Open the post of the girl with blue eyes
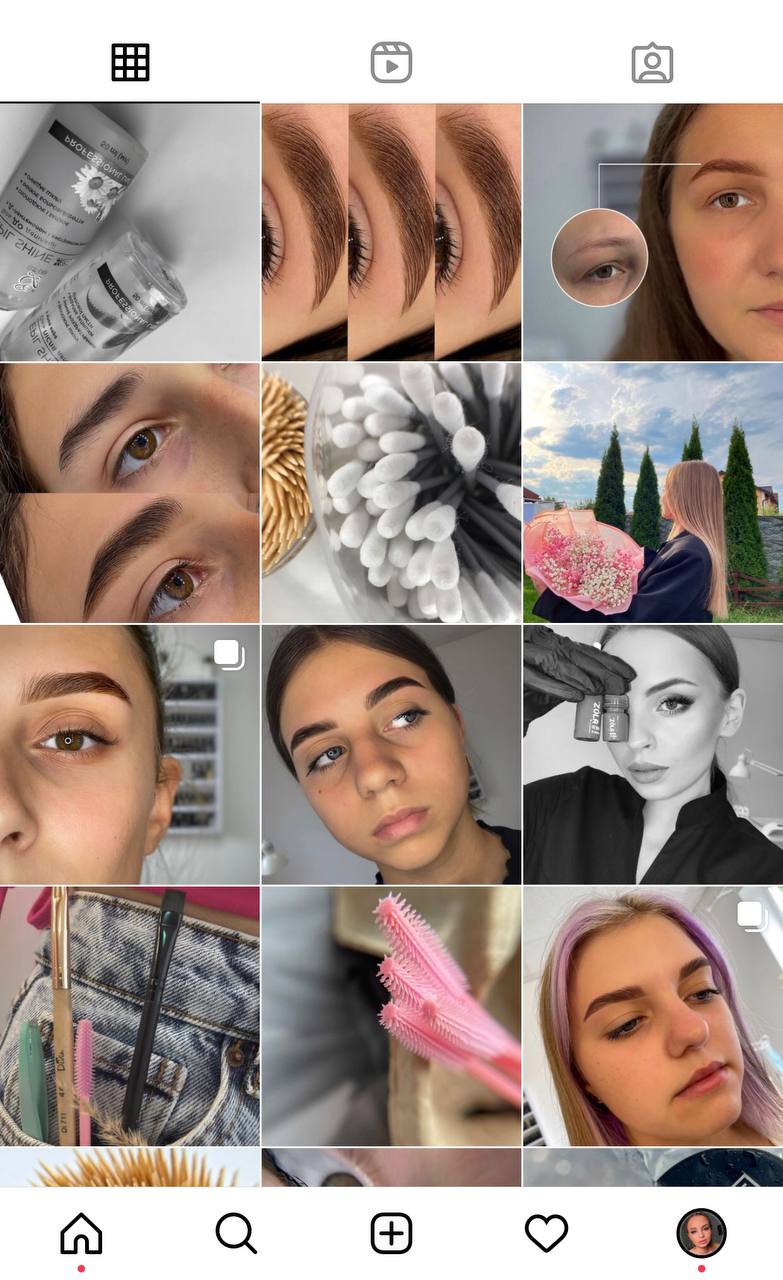 pyautogui.click(x=391, y=755)
